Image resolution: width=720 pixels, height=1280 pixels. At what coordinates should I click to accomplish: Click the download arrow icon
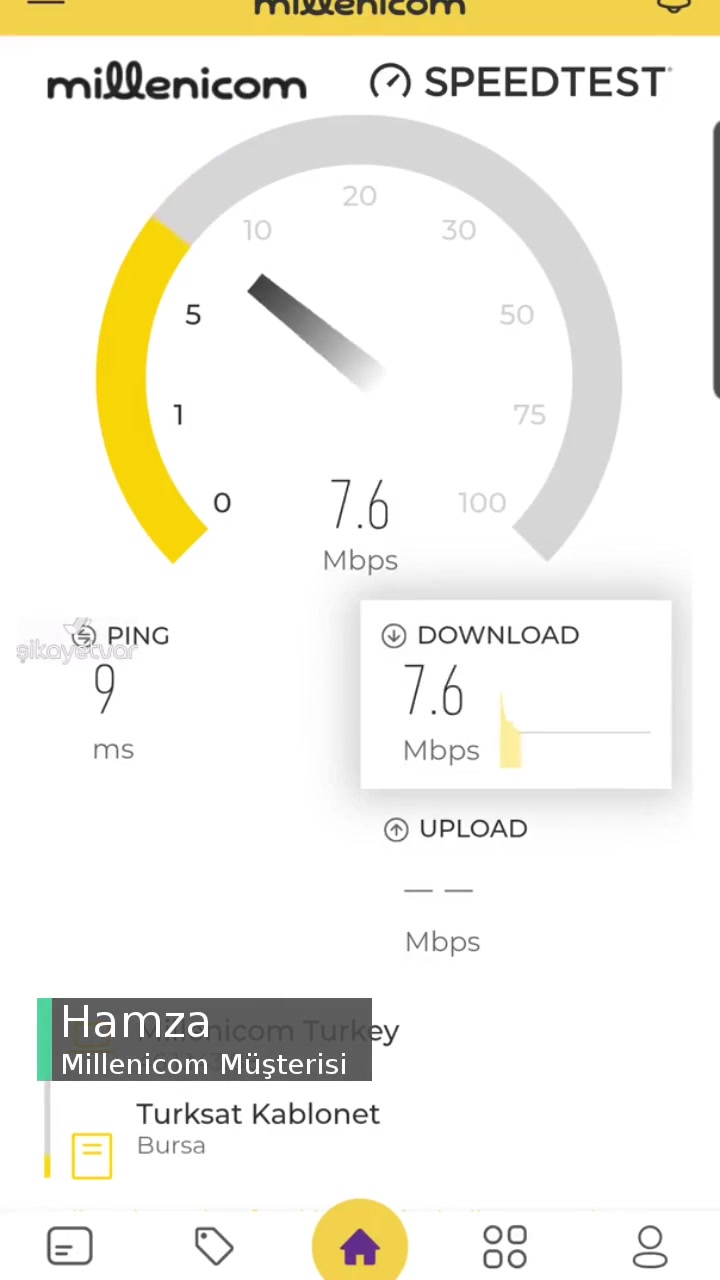(393, 635)
